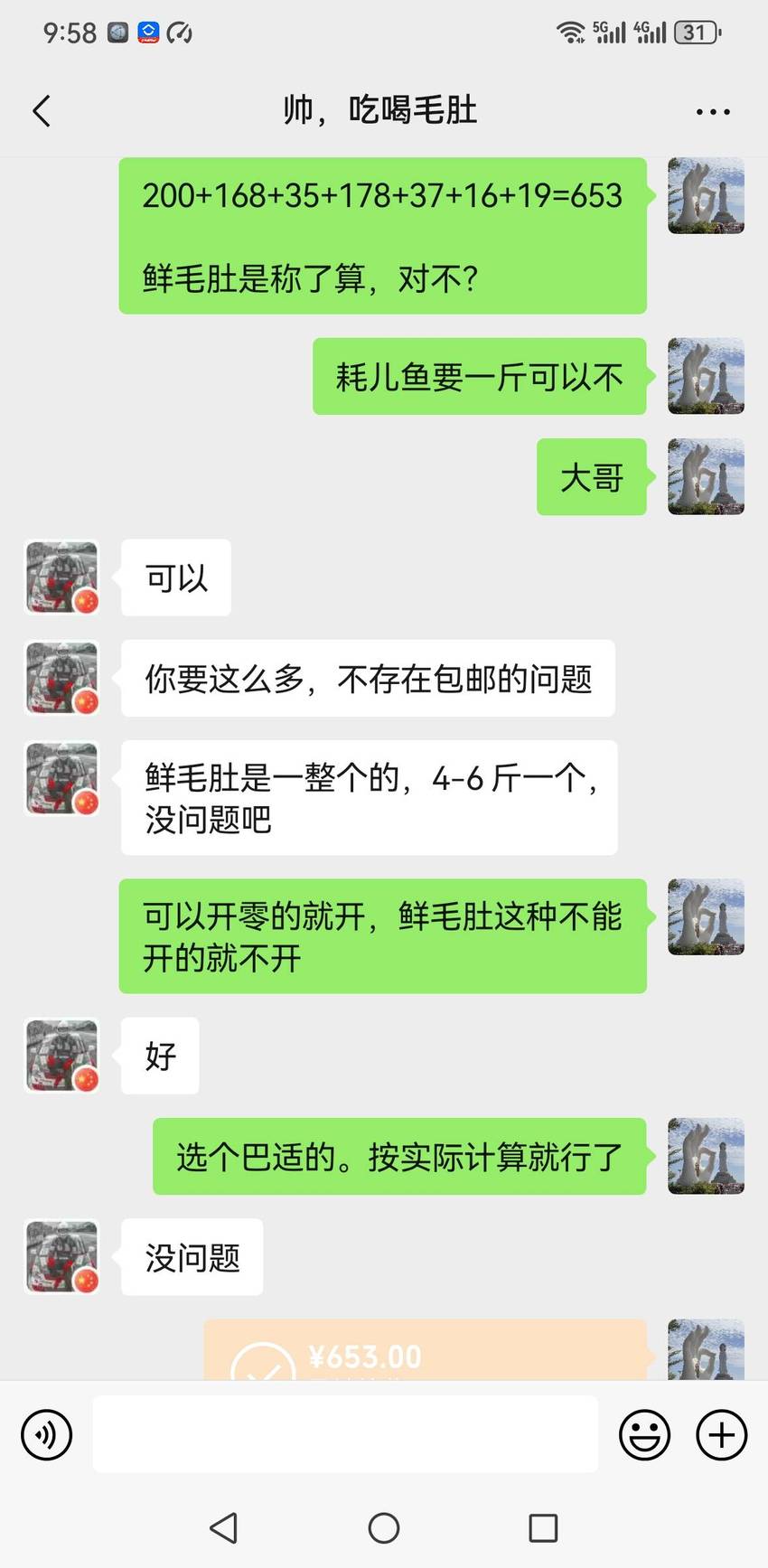Open recent apps view
The width and height of the screenshot is (768, 1568).
click(543, 1528)
